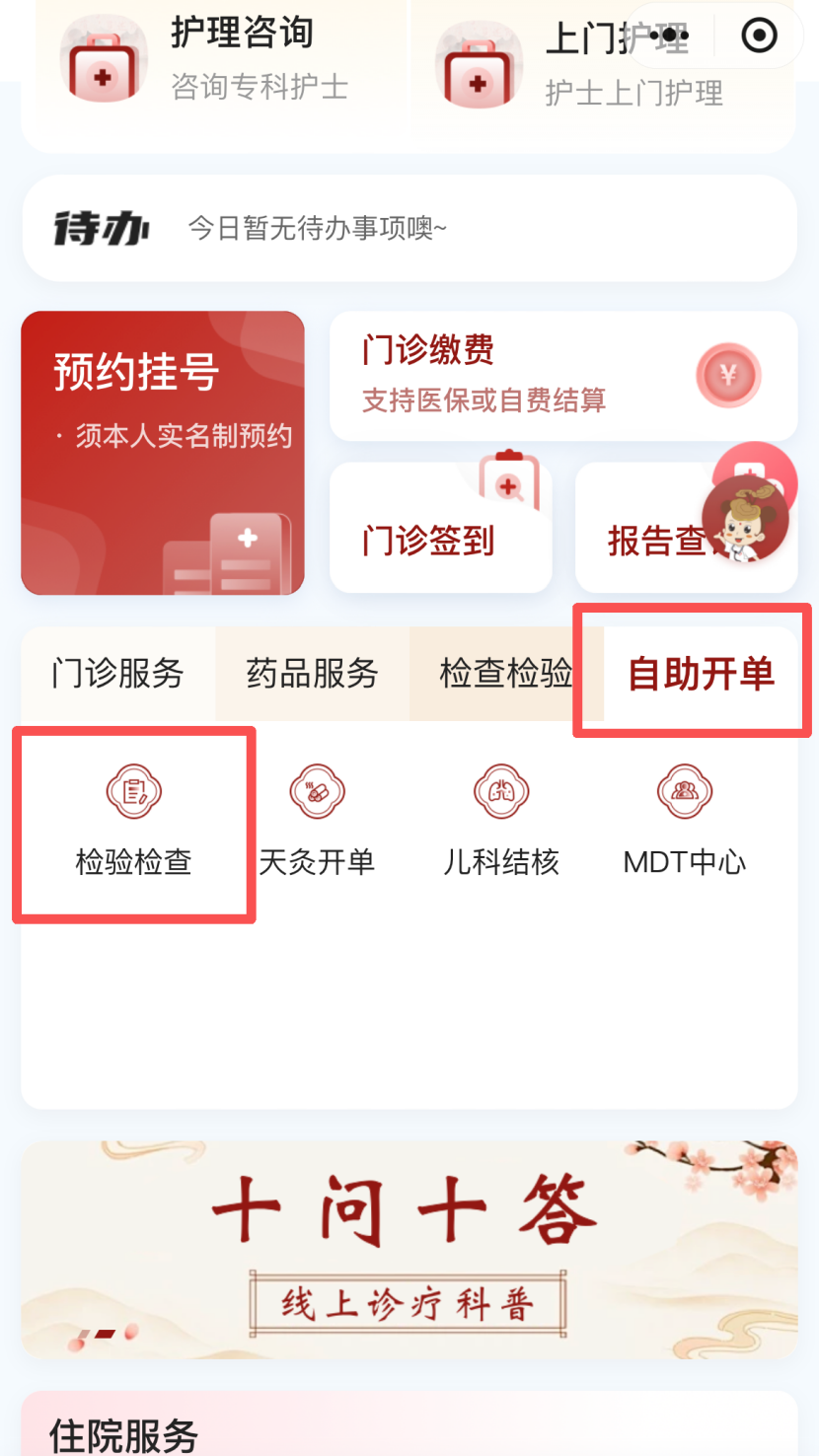Select the 自助开单 tab
819x1456 pixels.
point(701,675)
